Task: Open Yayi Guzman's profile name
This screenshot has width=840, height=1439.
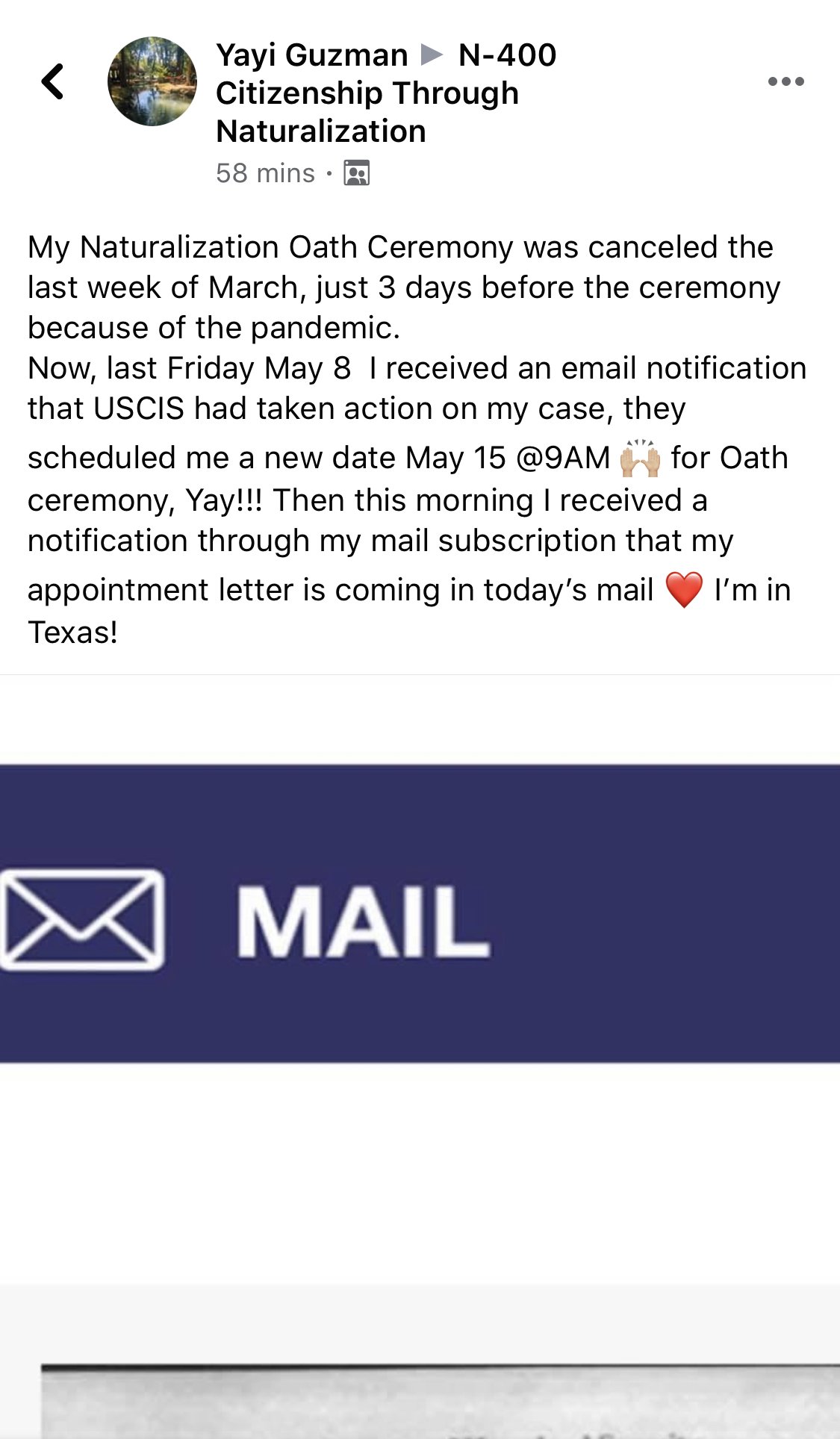Action: [x=311, y=55]
